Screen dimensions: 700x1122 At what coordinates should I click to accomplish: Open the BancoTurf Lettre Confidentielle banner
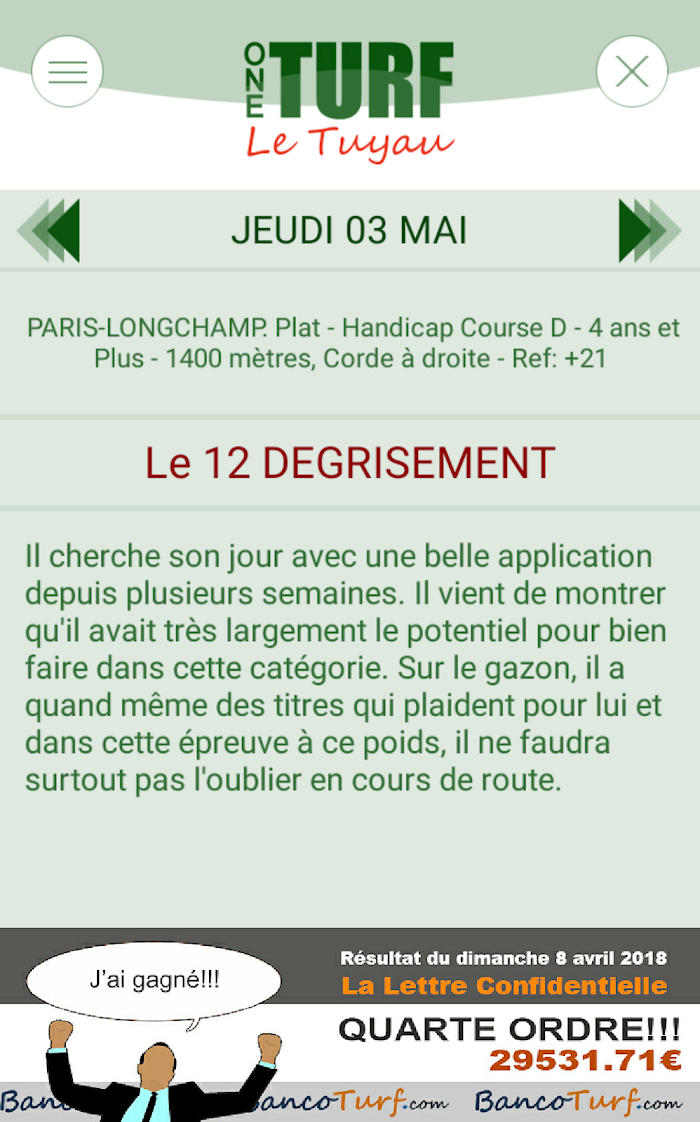(x=350, y=1025)
